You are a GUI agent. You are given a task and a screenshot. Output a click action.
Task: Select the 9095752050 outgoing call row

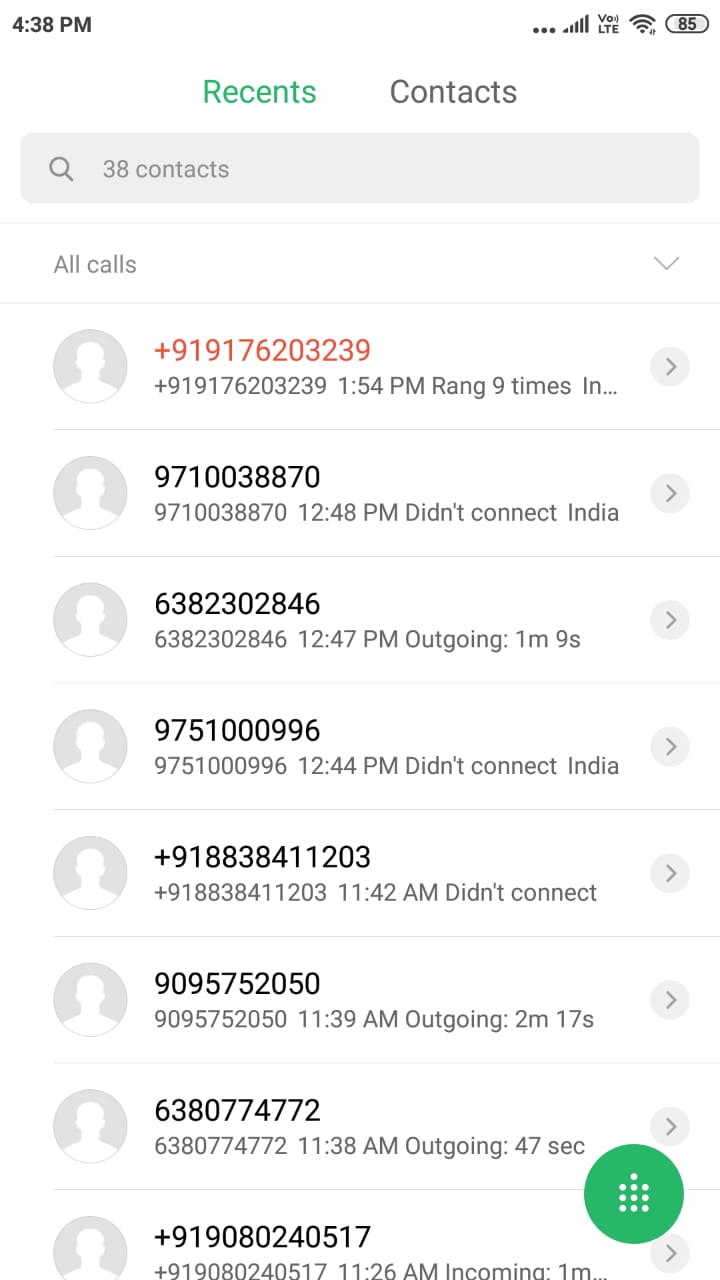click(340, 1000)
